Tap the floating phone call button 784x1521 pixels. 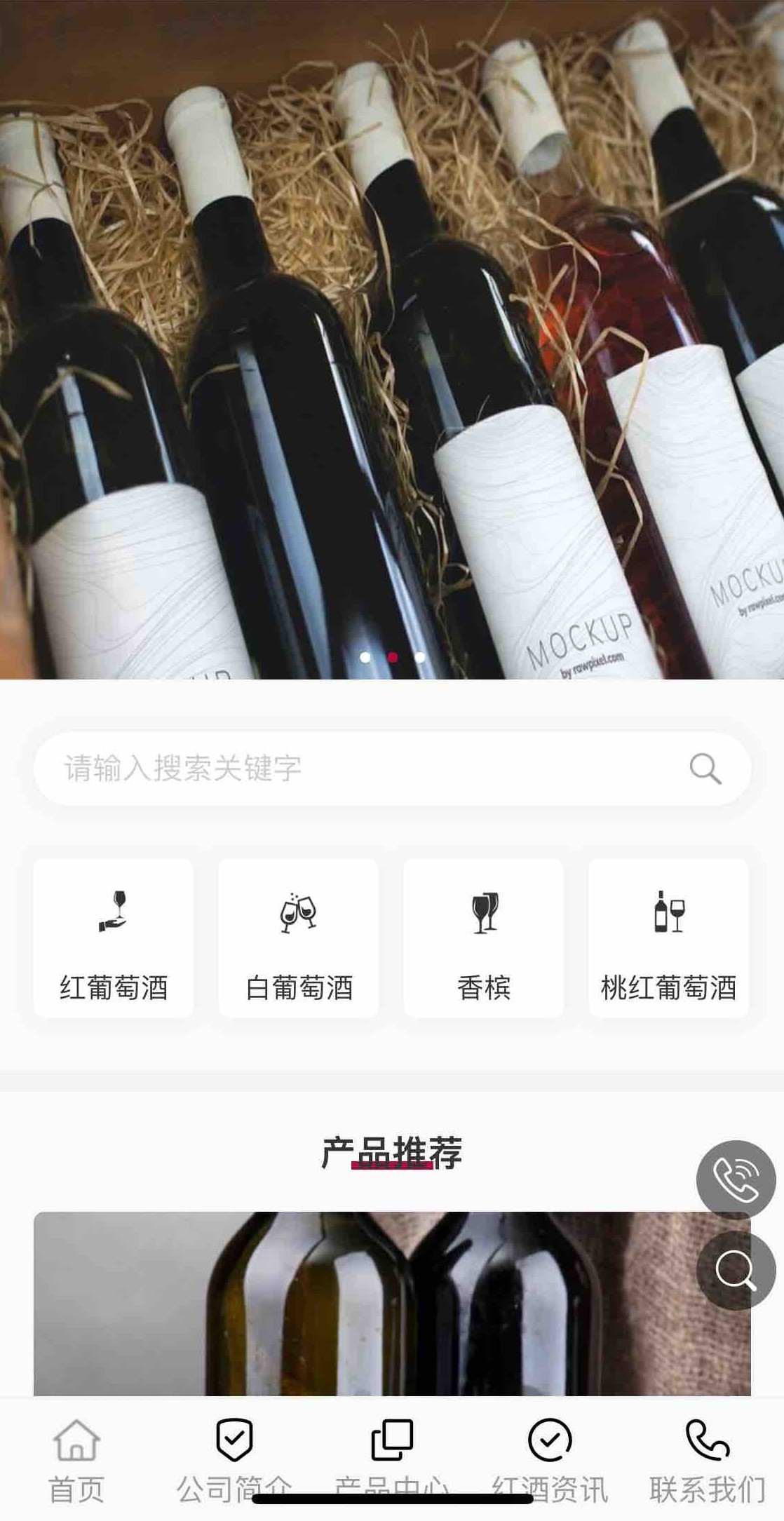736,1180
